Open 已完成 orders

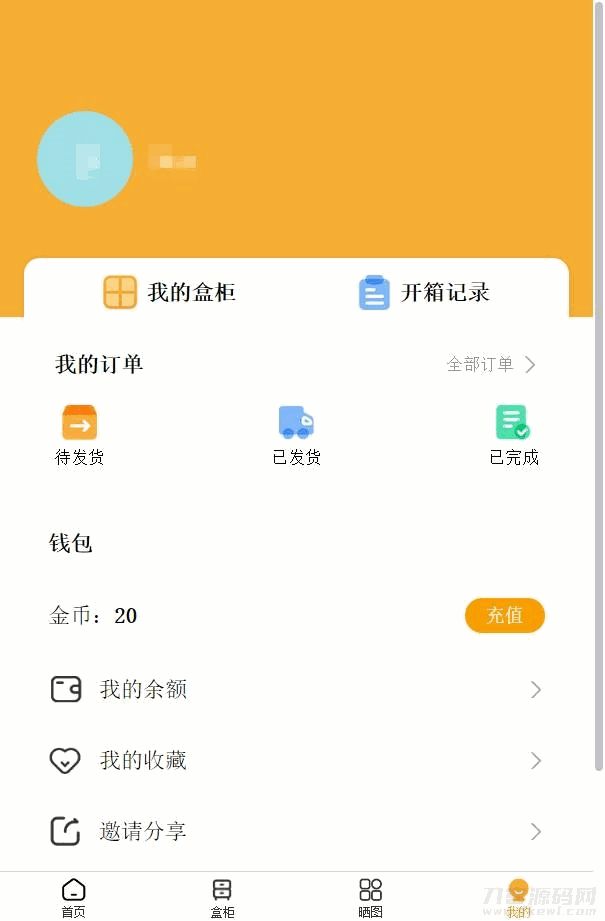click(x=513, y=435)
